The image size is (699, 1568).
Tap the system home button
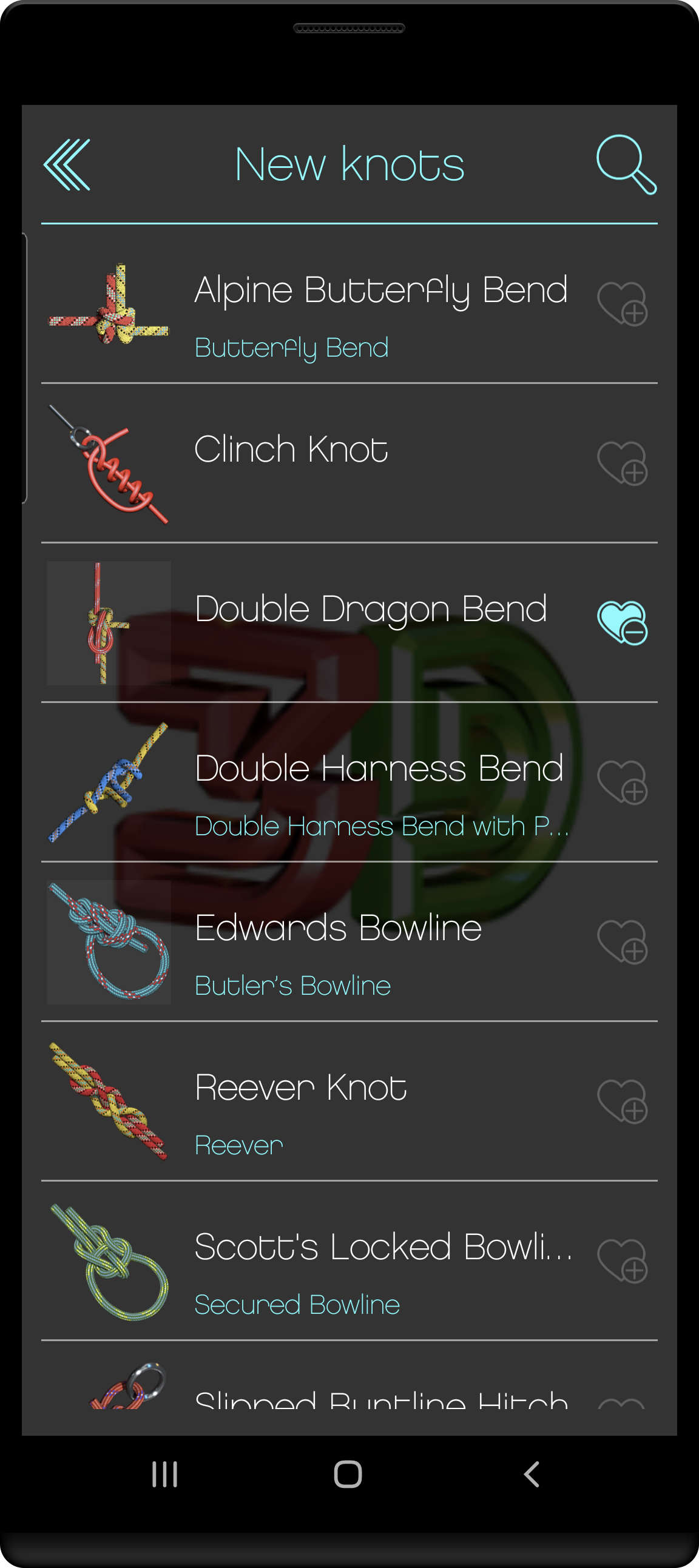coord(348,1474)
